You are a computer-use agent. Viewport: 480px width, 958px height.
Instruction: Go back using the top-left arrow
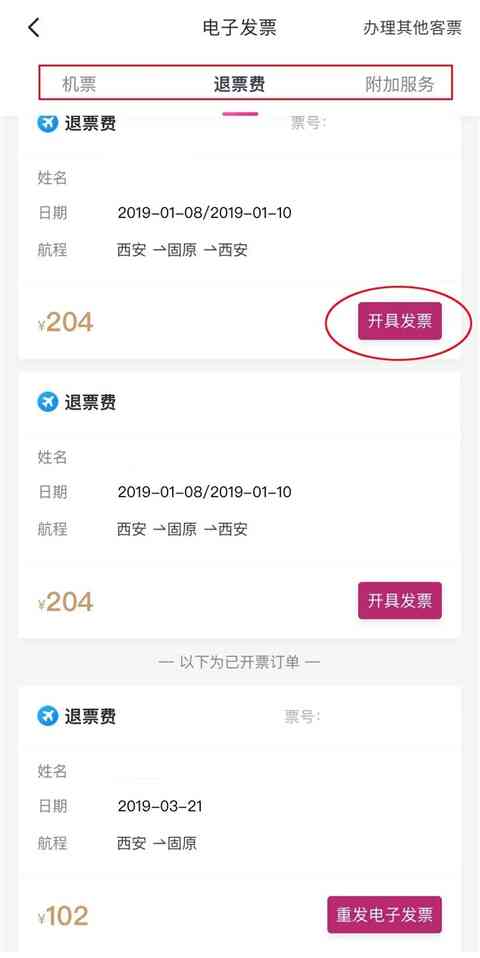34,27
